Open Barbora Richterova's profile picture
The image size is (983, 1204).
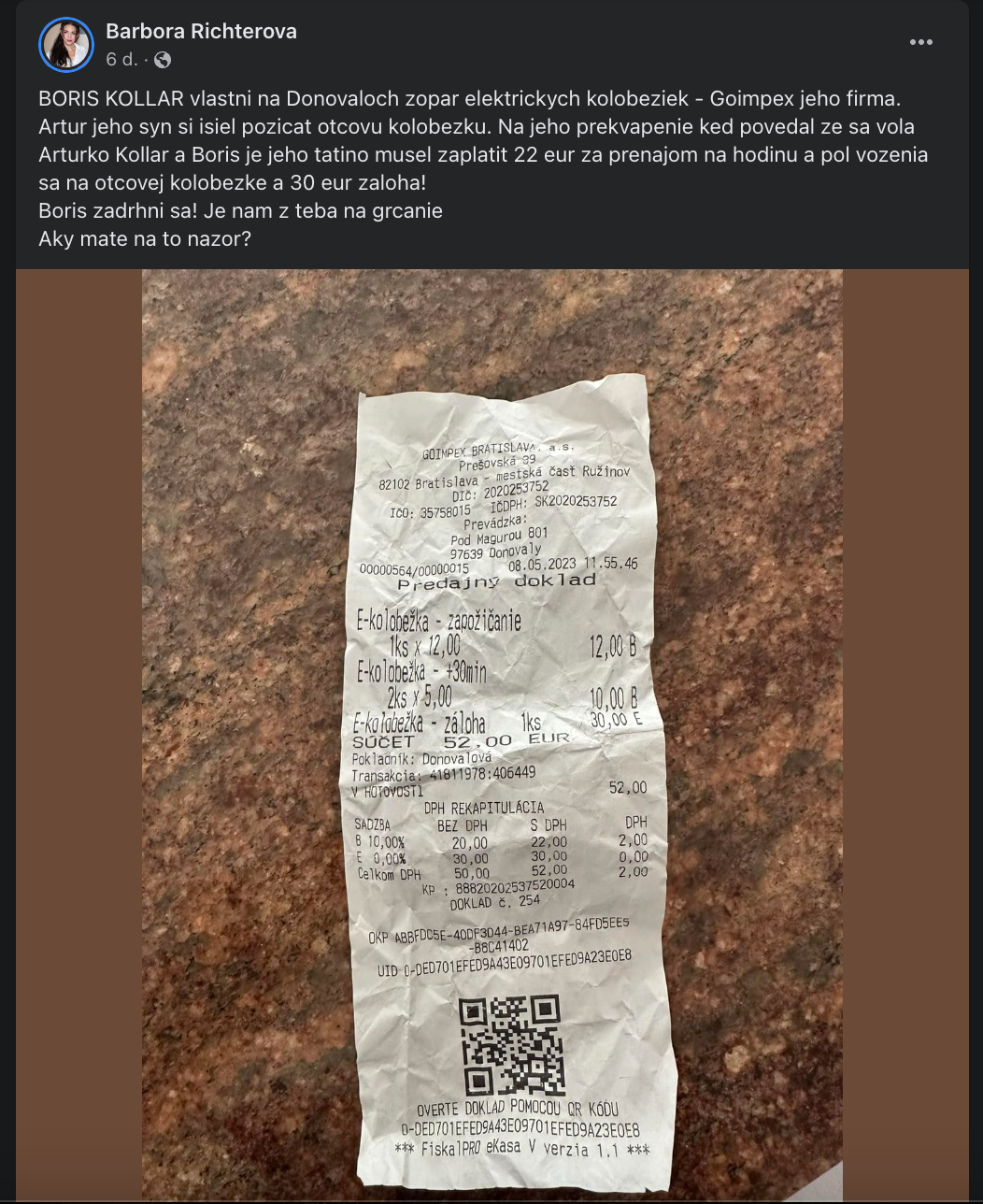(x=66, y=44)
